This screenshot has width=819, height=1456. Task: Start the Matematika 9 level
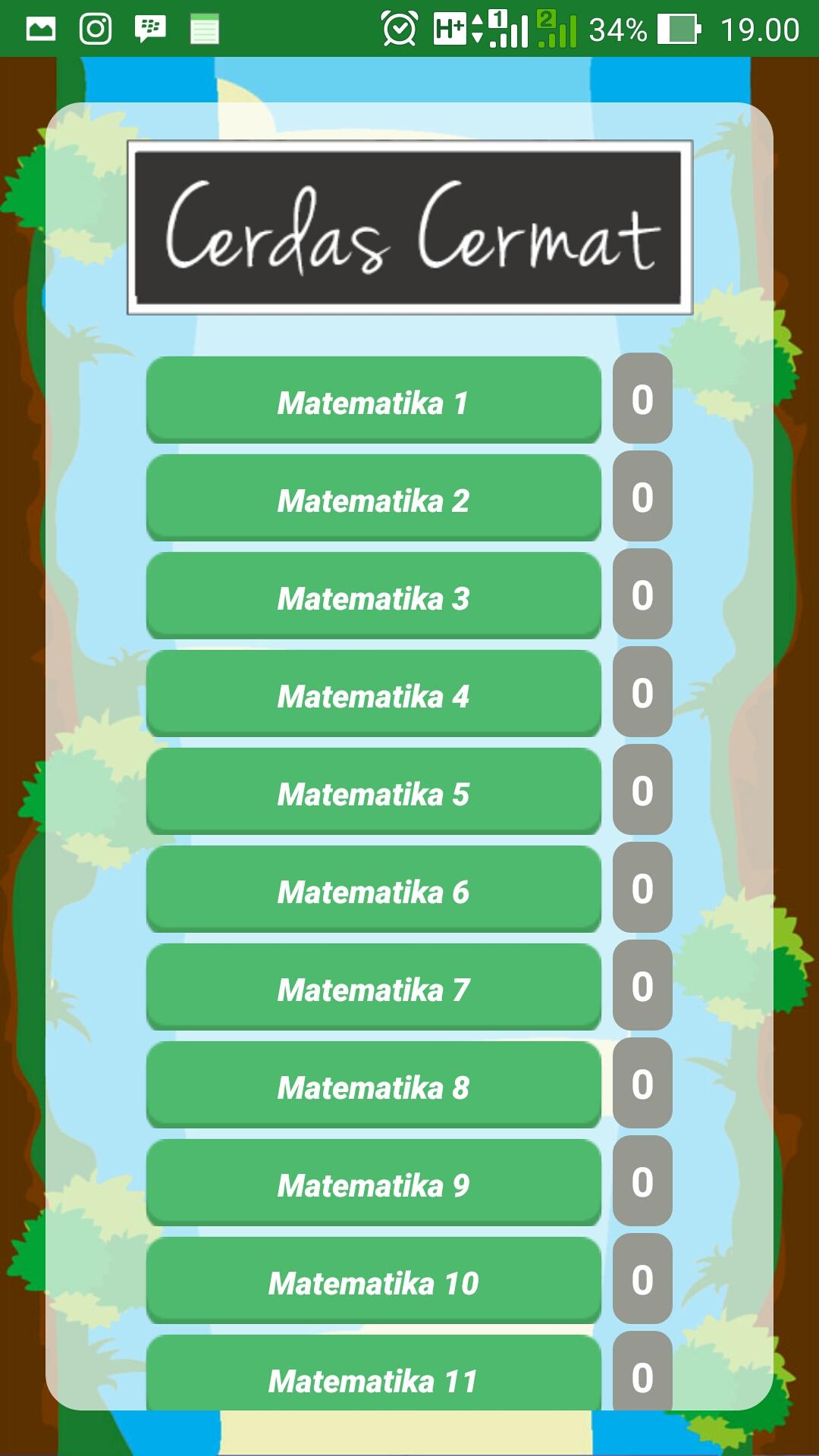pyautogui.click(x=373, y=1183)
